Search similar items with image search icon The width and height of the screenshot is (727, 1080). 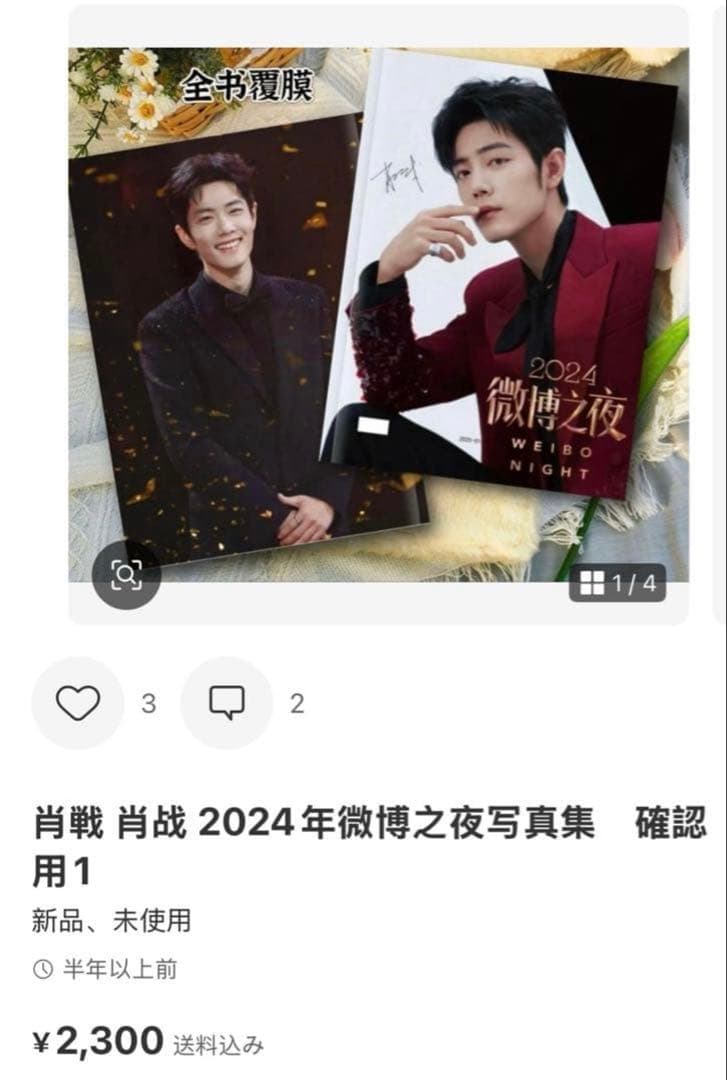click(126, 574)
